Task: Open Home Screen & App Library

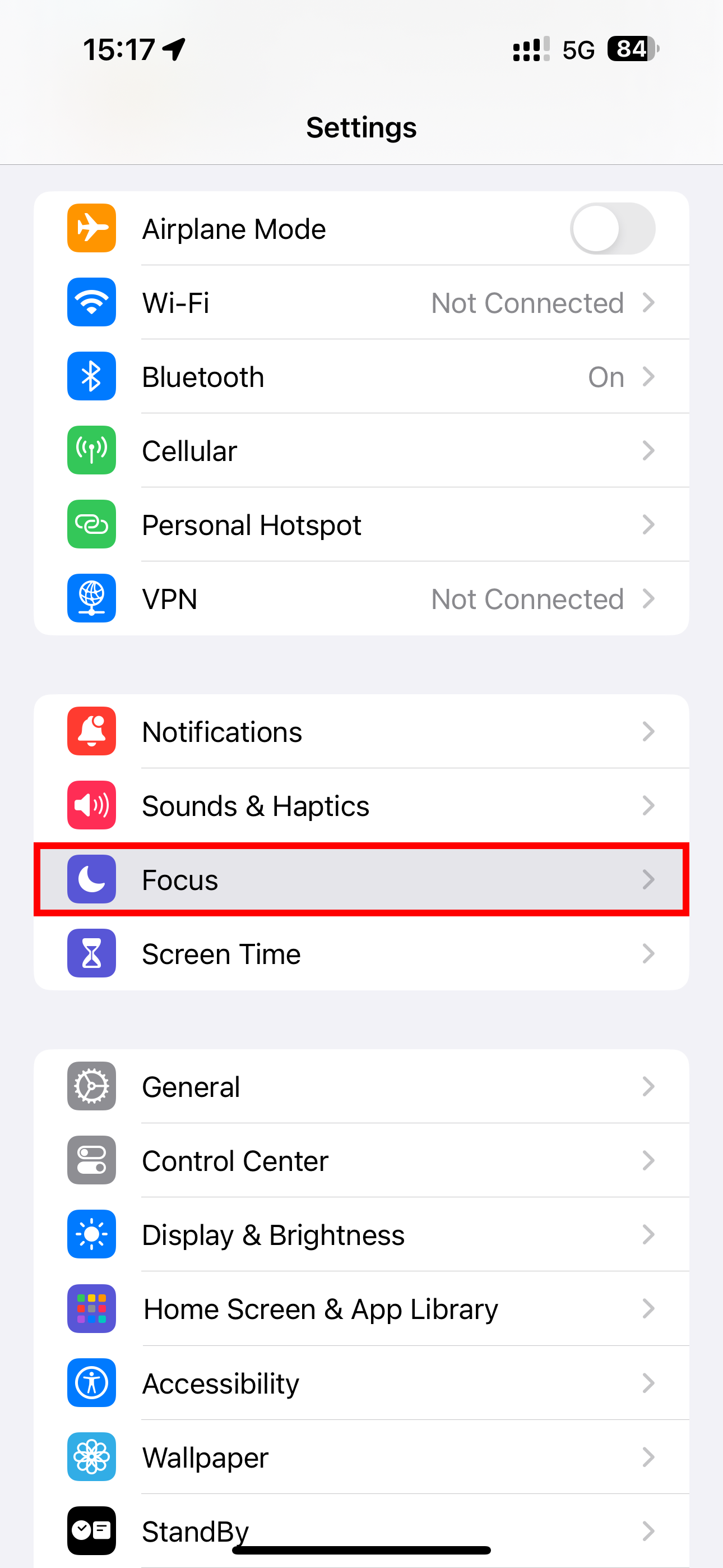Action: pyautogui.click(x=361, y=1309)
